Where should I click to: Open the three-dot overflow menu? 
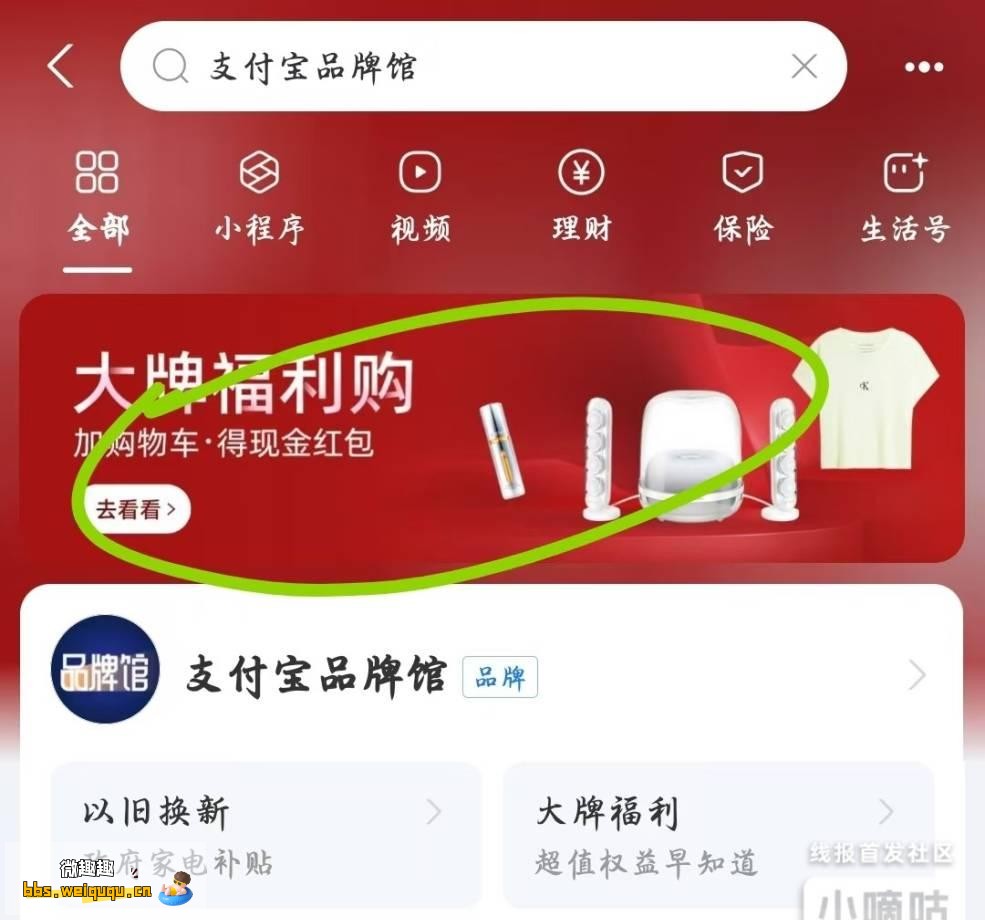923,67
